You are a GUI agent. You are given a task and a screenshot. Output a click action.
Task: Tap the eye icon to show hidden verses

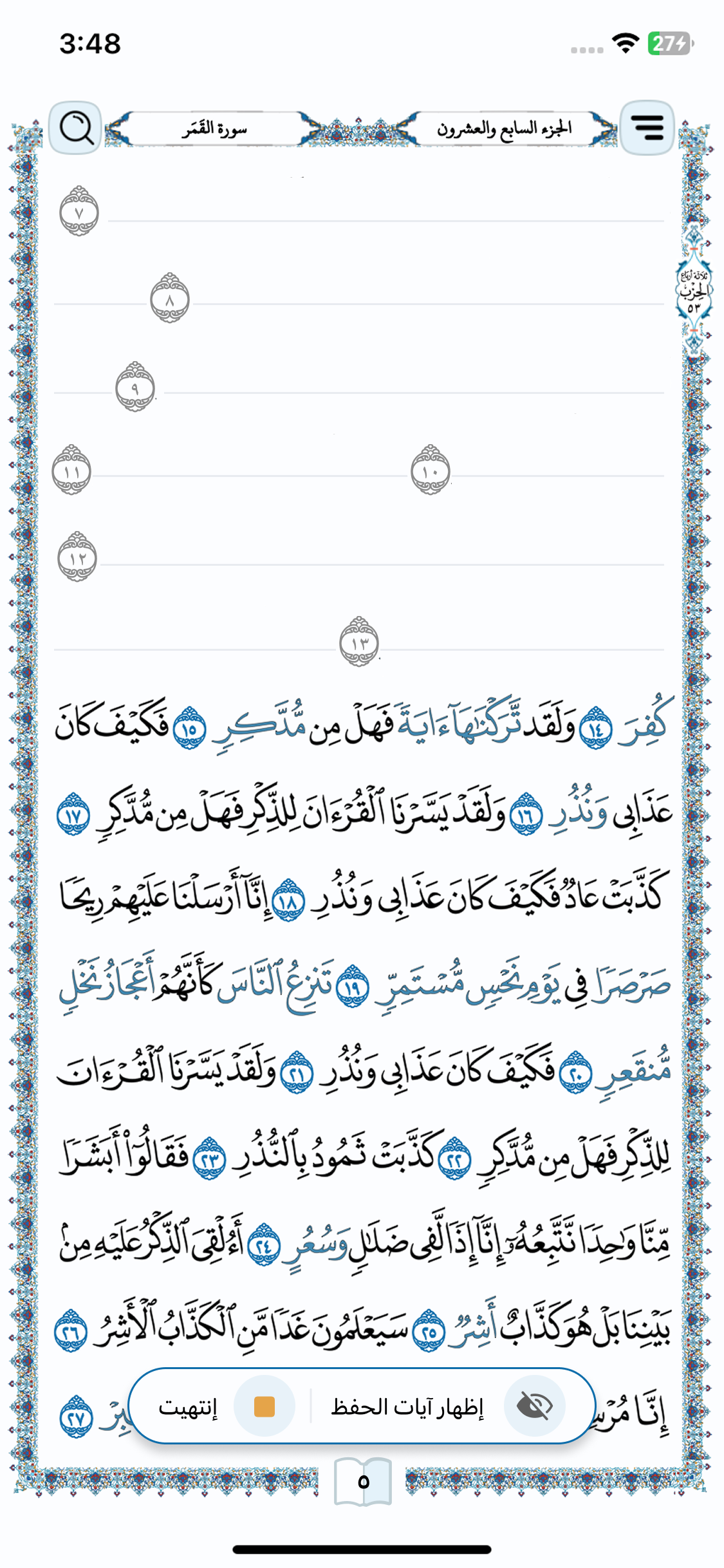534,1406
